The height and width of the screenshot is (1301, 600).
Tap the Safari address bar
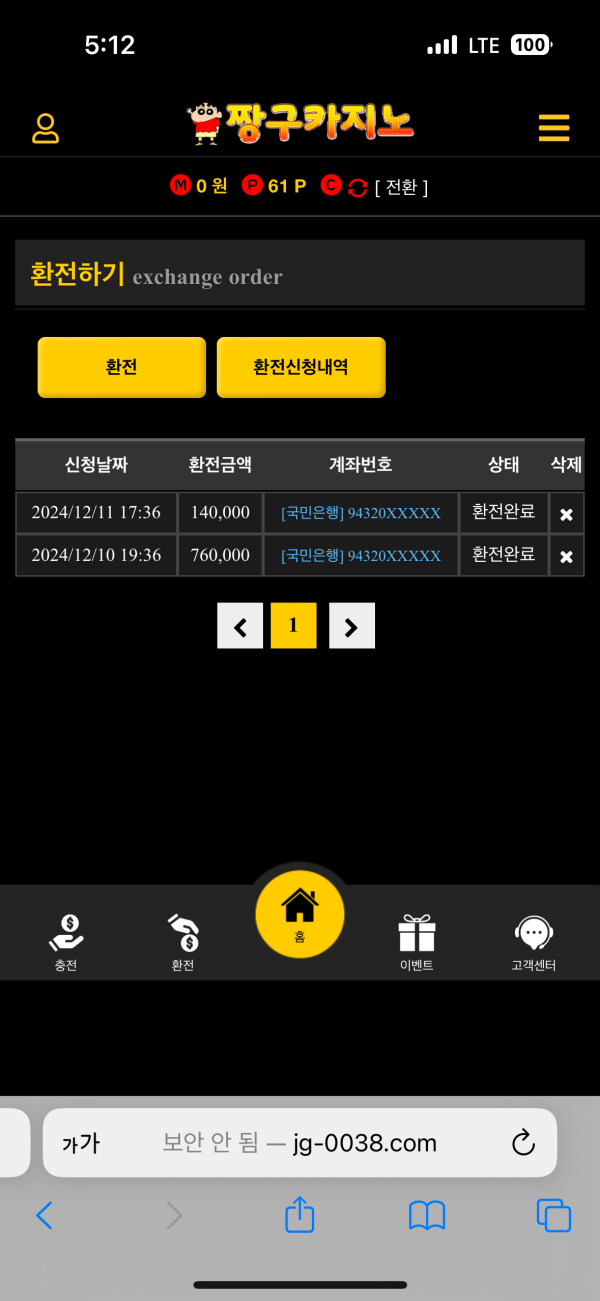(300, 1143)
